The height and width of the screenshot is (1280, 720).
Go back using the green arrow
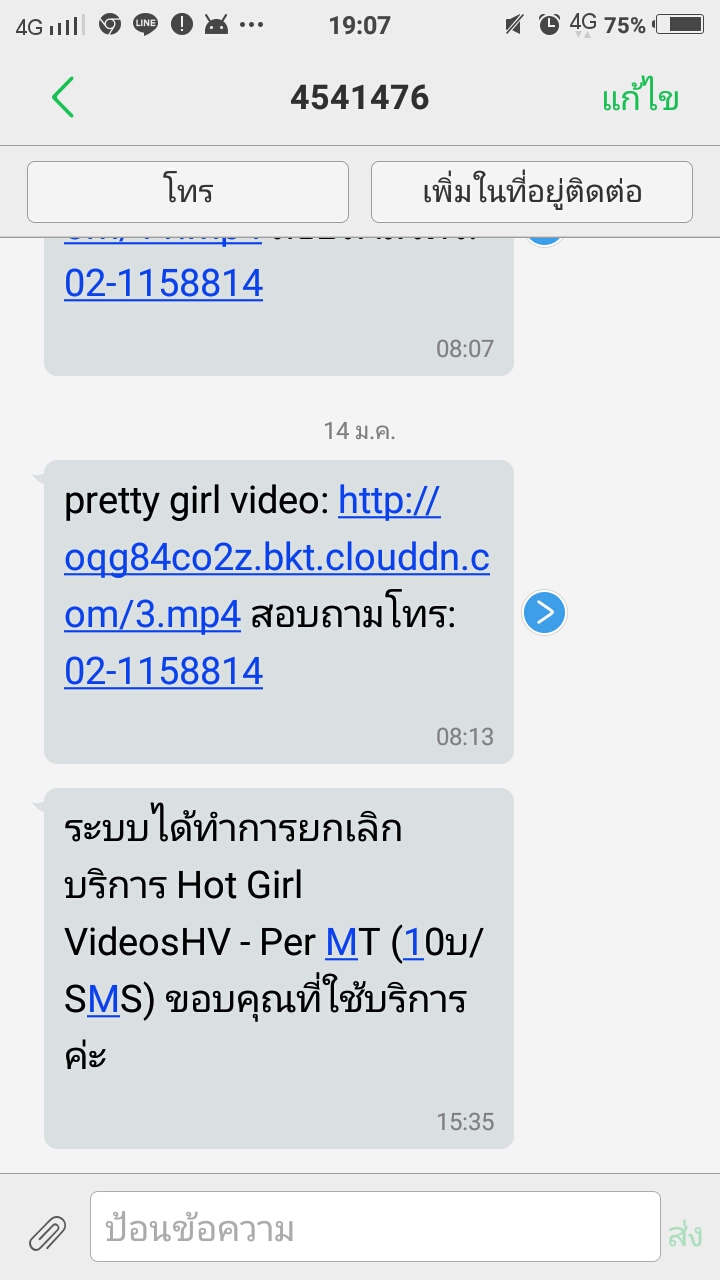(x=63, y=97)
